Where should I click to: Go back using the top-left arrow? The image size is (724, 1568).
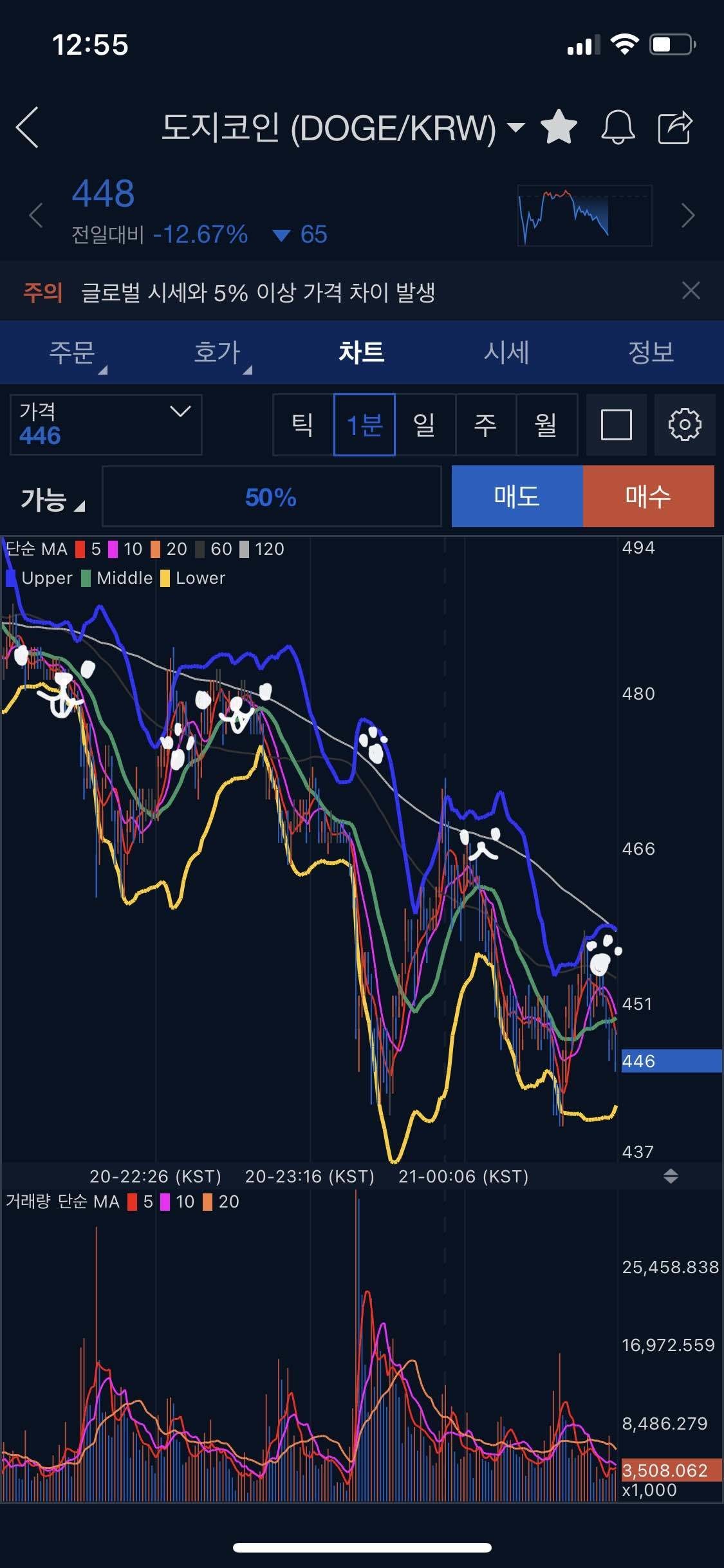(28, 127)
